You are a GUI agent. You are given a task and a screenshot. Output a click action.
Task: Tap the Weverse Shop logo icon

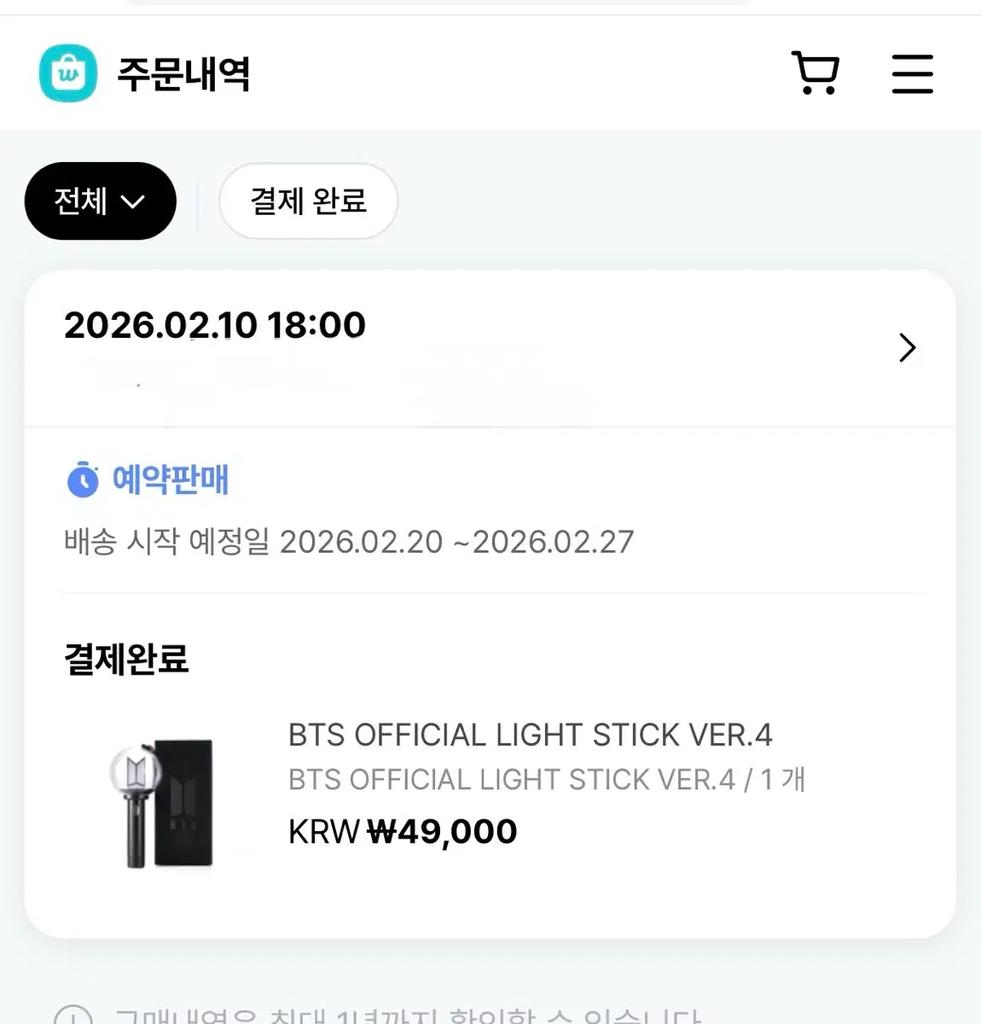tap(68, 73)
